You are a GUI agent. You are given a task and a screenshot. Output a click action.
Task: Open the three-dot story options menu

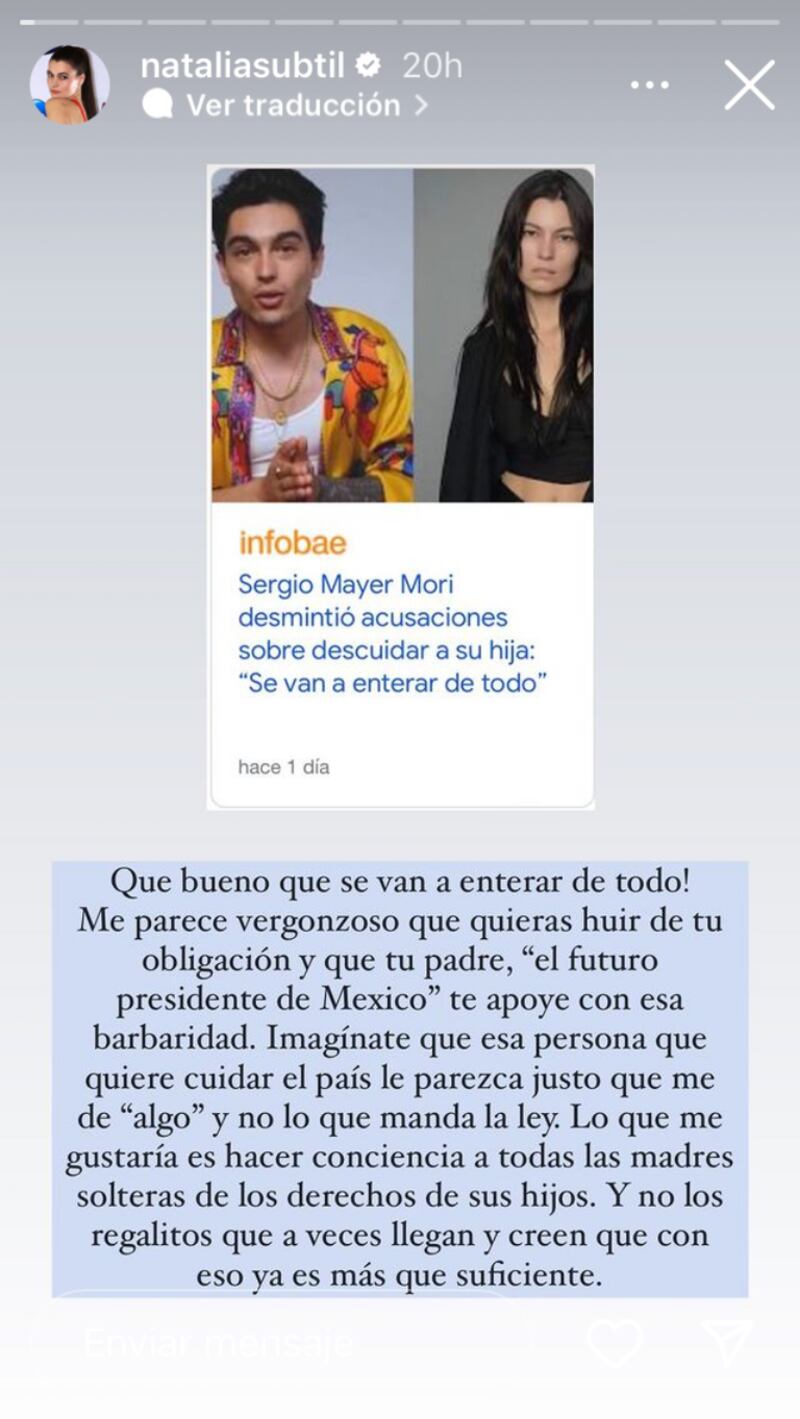coord(650,85)
